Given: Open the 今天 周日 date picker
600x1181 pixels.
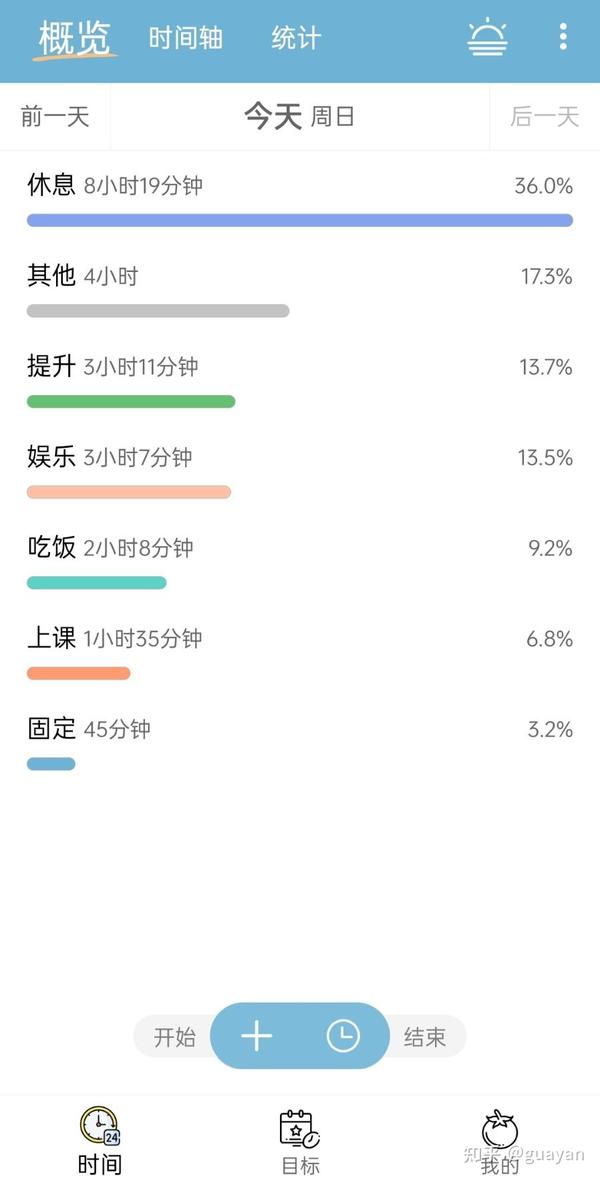Looking at the screenshot, I should 299,117.
